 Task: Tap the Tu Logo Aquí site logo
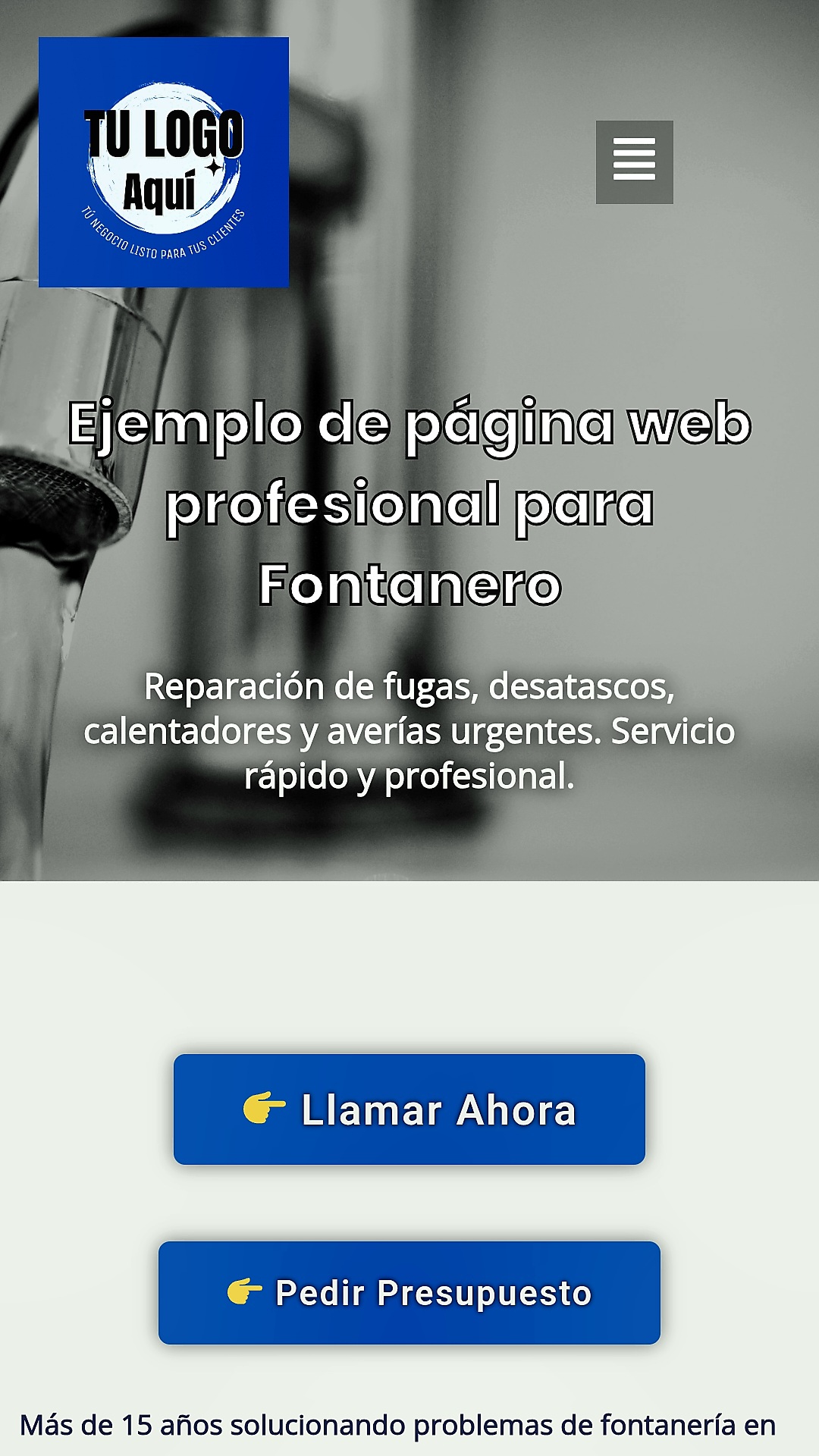click(164, 162)
